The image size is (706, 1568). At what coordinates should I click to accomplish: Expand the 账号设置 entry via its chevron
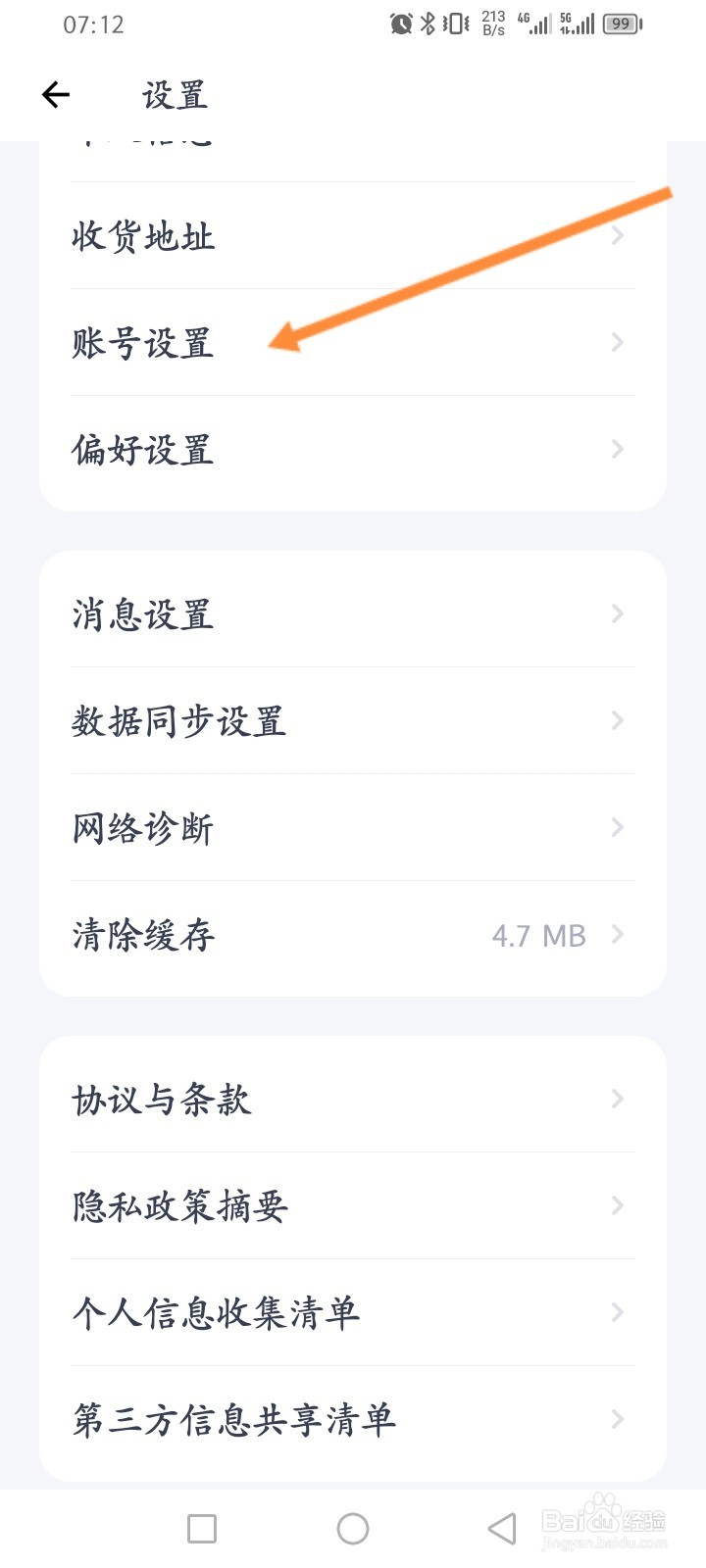tap(616, 342)
